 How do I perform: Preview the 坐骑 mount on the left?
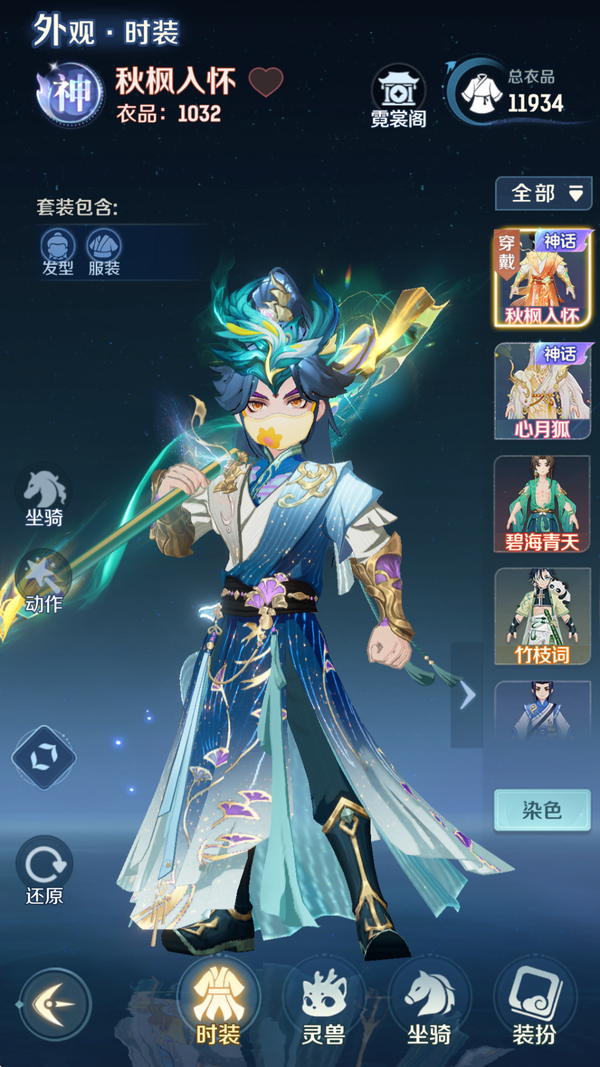pos(45,497)
